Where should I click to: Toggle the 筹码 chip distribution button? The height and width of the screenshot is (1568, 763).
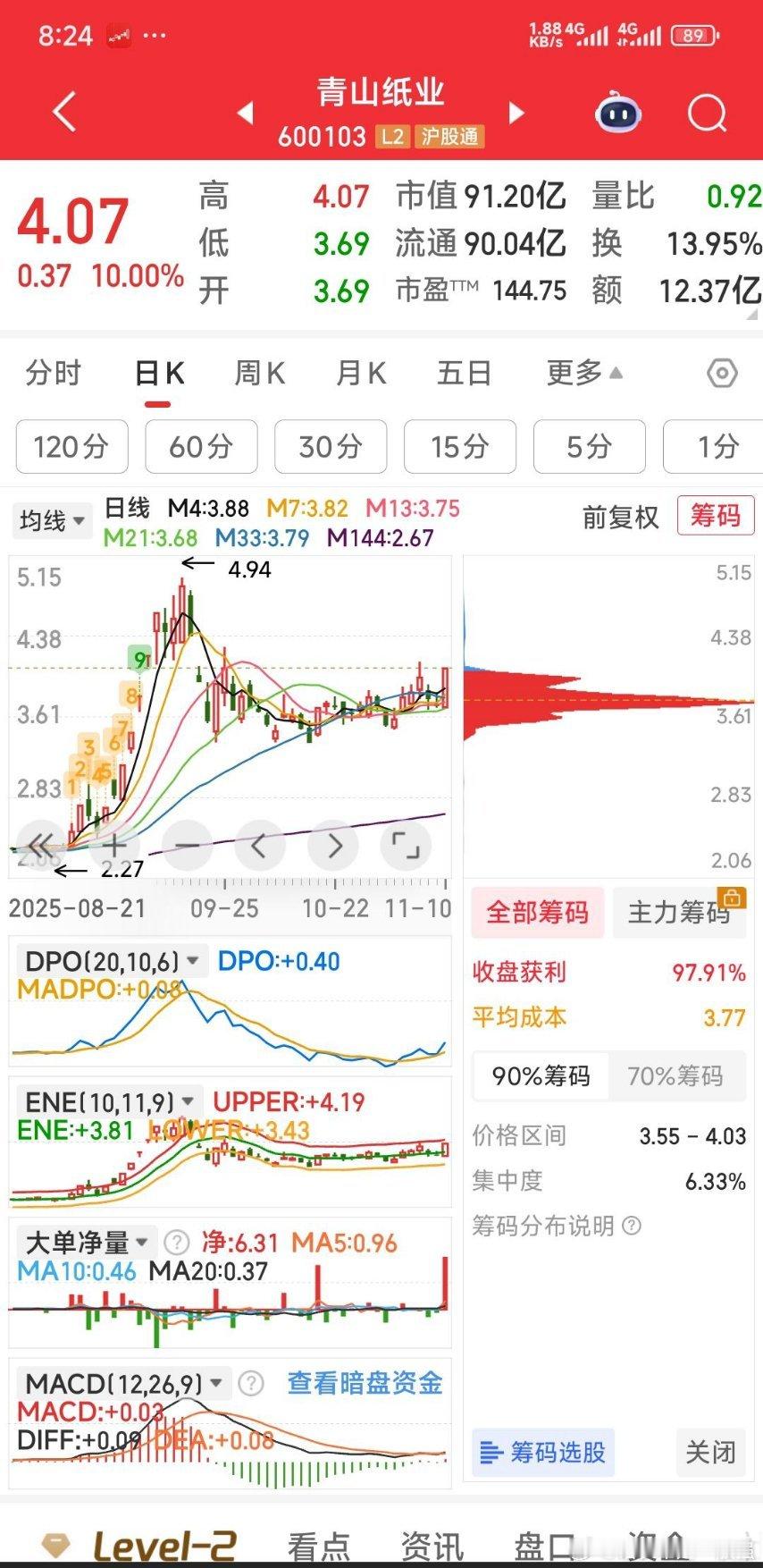point(715,516)
